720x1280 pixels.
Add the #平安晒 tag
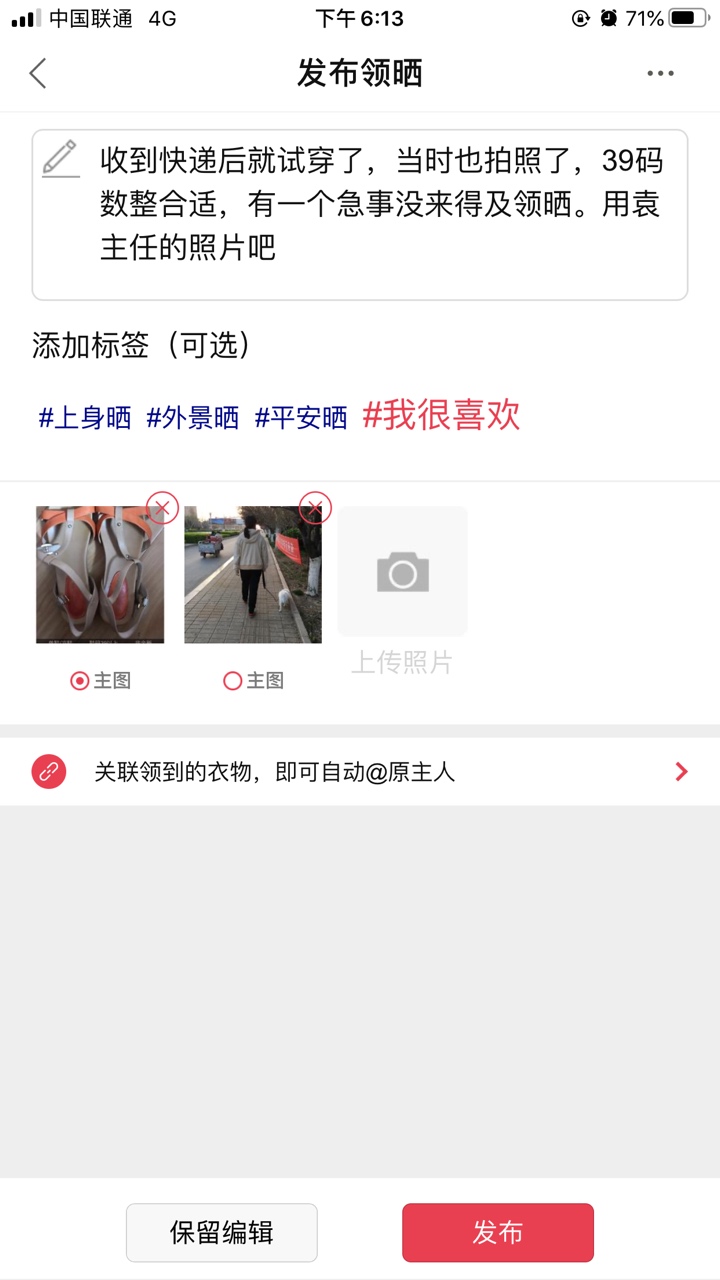click(301, 418)
